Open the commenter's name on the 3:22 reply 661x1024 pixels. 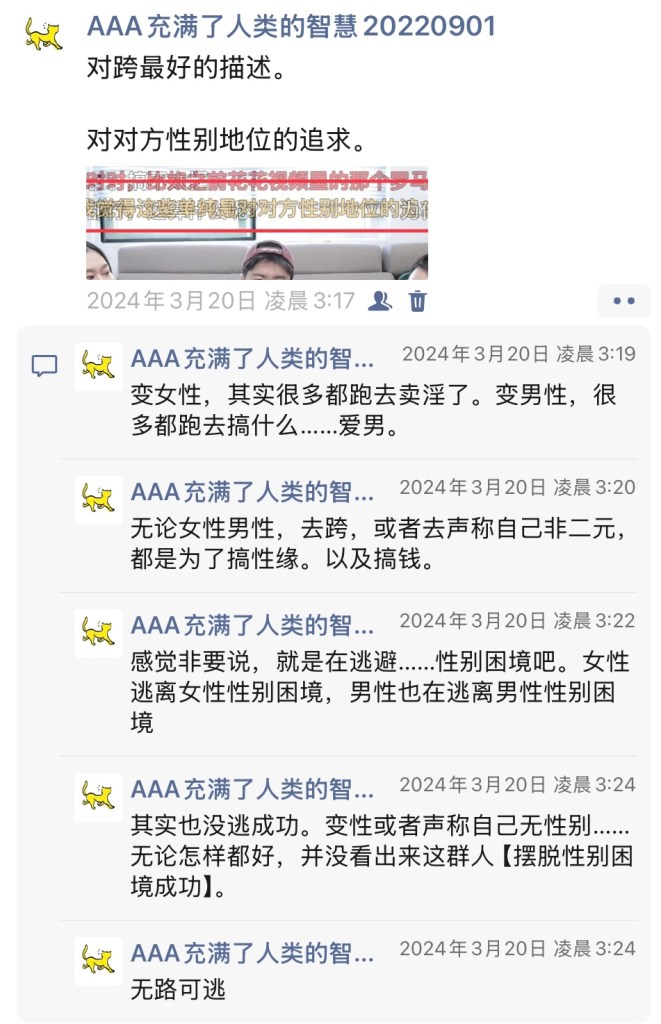(253, 626)
